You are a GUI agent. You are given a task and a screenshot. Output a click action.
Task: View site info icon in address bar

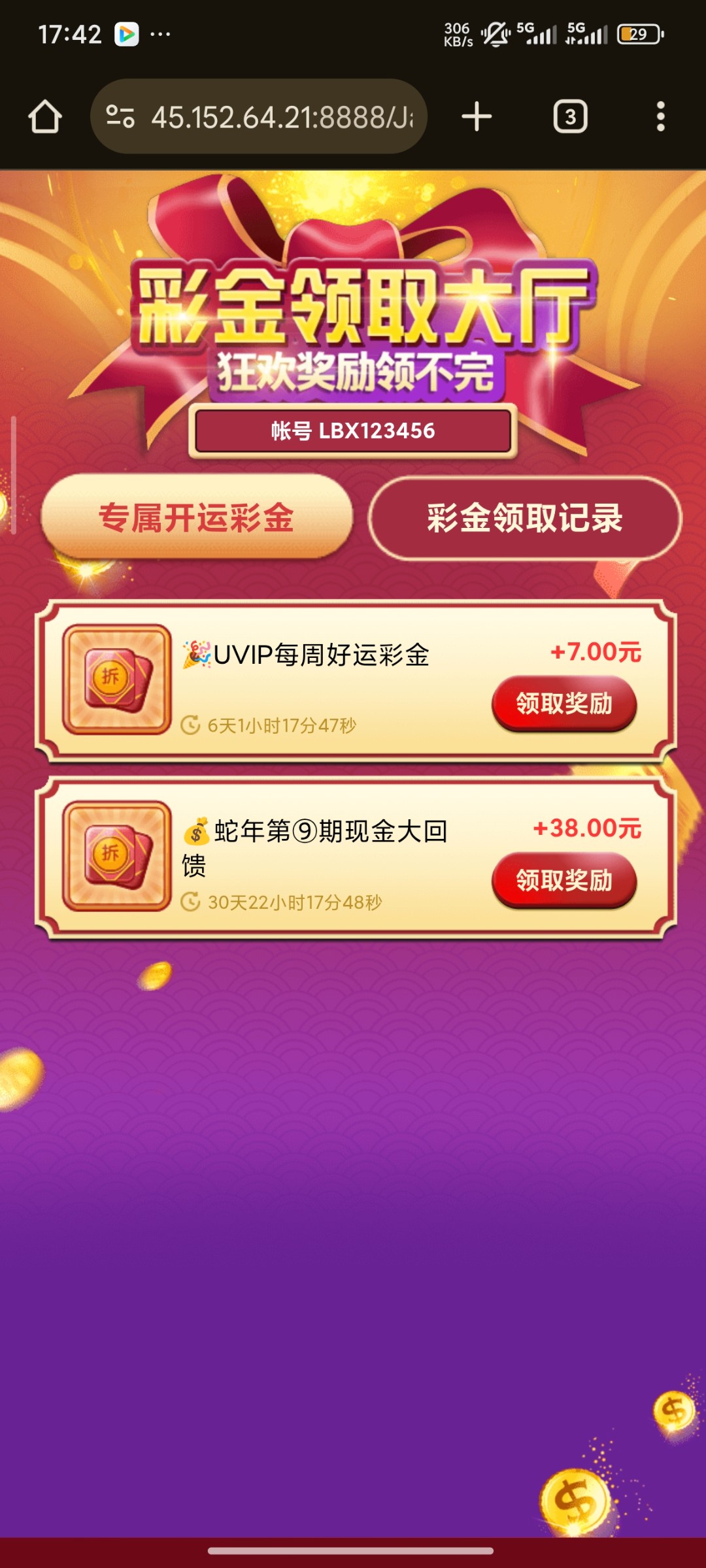(x=120, y=117)
